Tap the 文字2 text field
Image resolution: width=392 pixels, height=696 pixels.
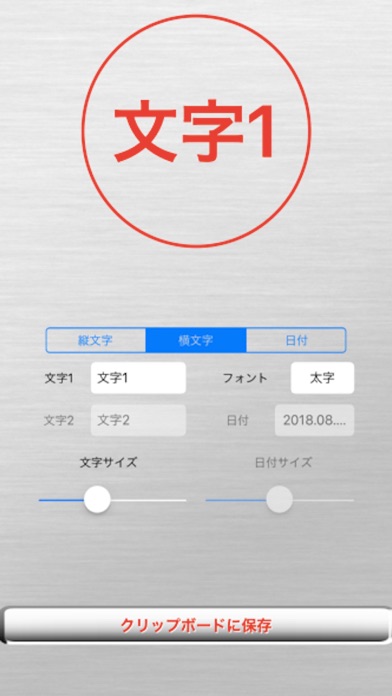pyautogui.click(x=139, y=420)
